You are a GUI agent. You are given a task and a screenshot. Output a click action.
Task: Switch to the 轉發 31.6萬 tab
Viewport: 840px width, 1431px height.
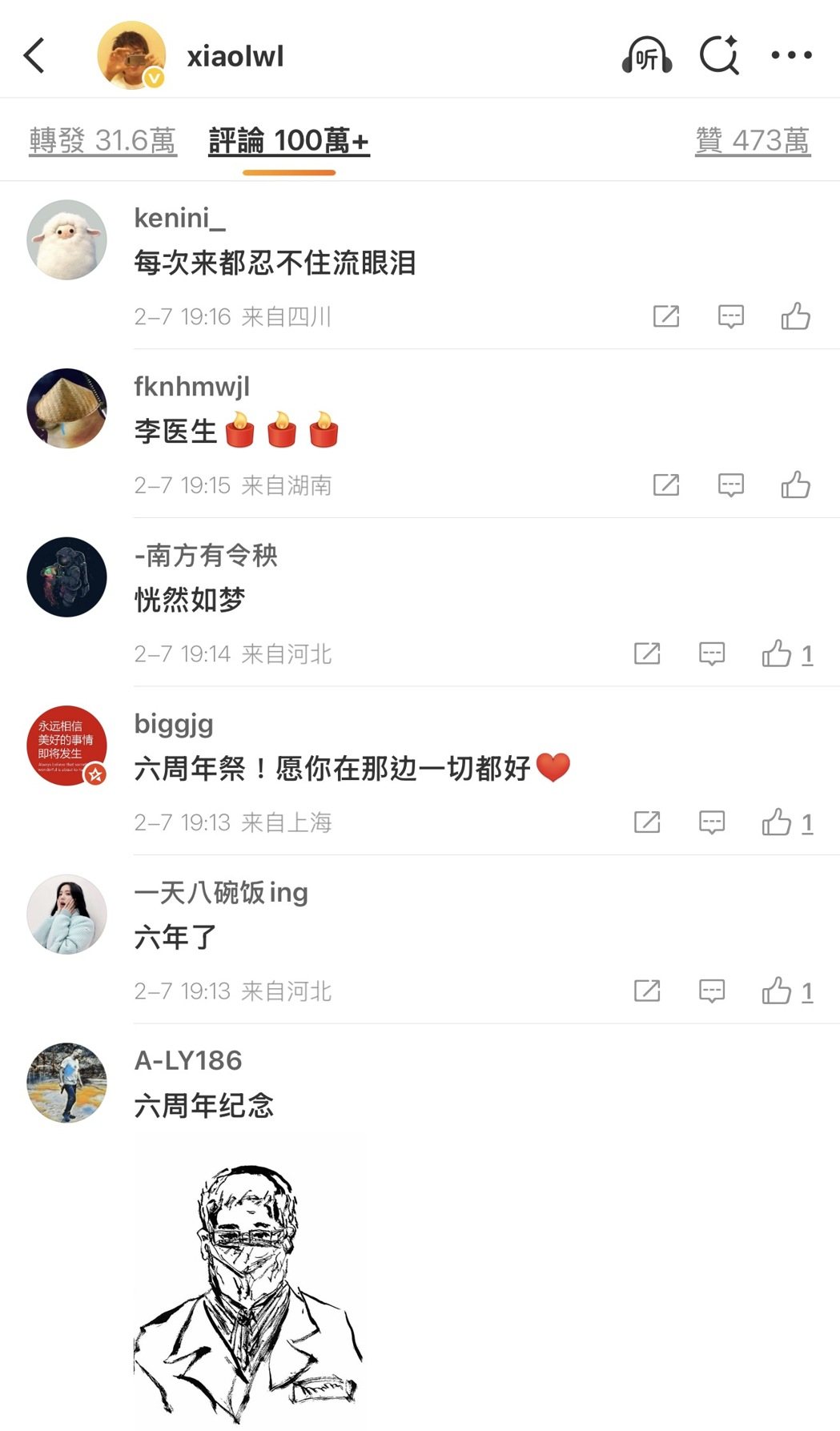(x=102, y=141)
